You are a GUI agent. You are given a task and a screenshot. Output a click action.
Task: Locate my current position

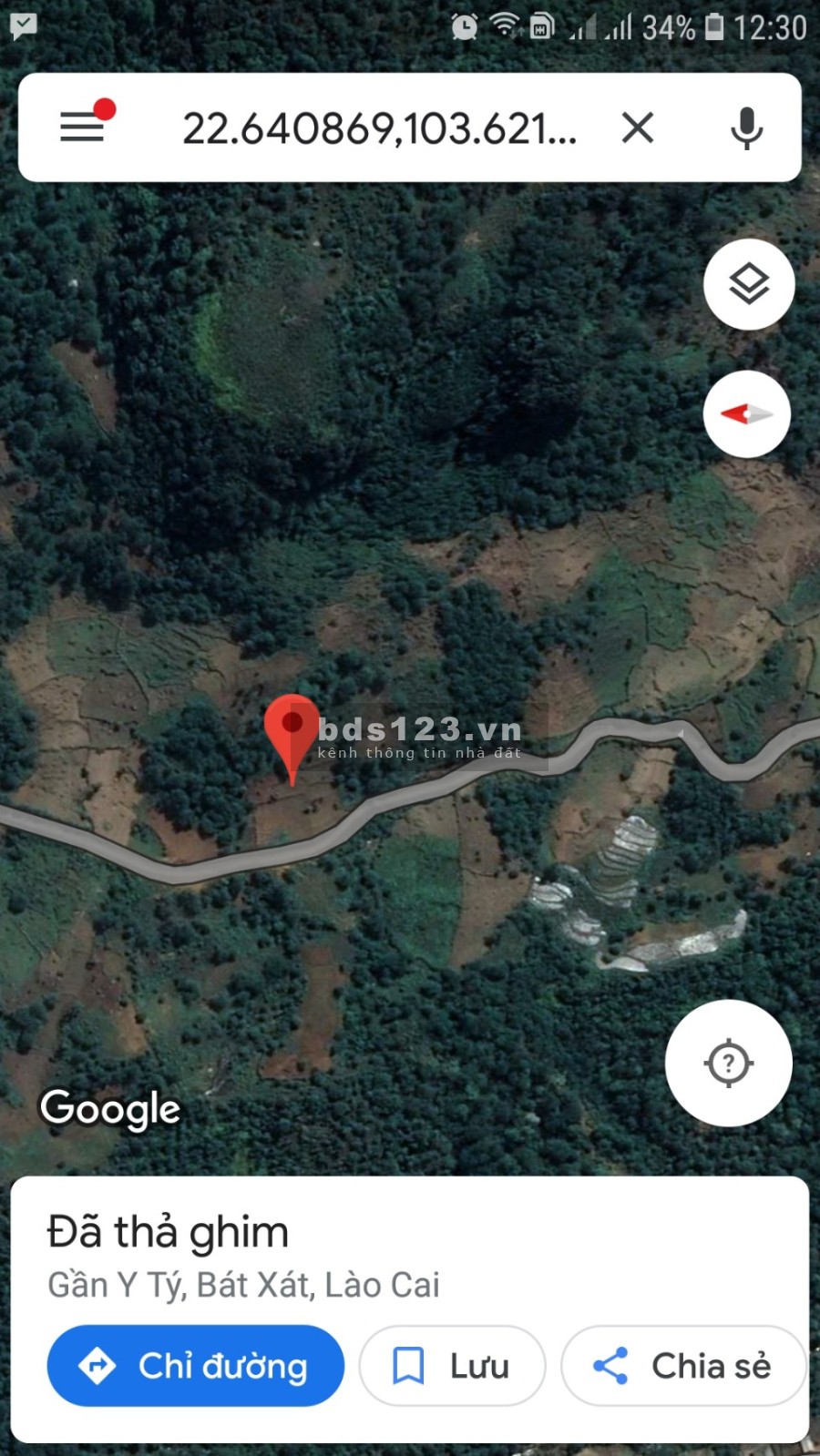(x=728, y=1063)
